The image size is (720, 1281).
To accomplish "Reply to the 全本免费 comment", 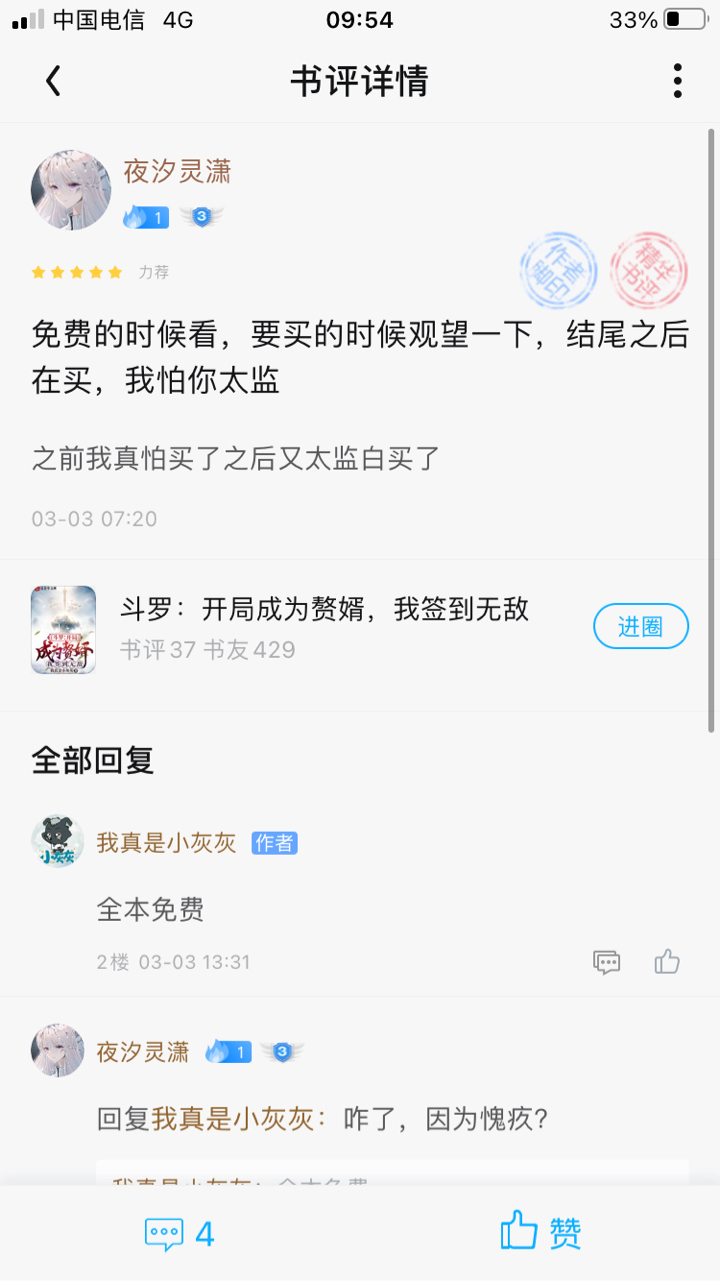I will (607, 962).
